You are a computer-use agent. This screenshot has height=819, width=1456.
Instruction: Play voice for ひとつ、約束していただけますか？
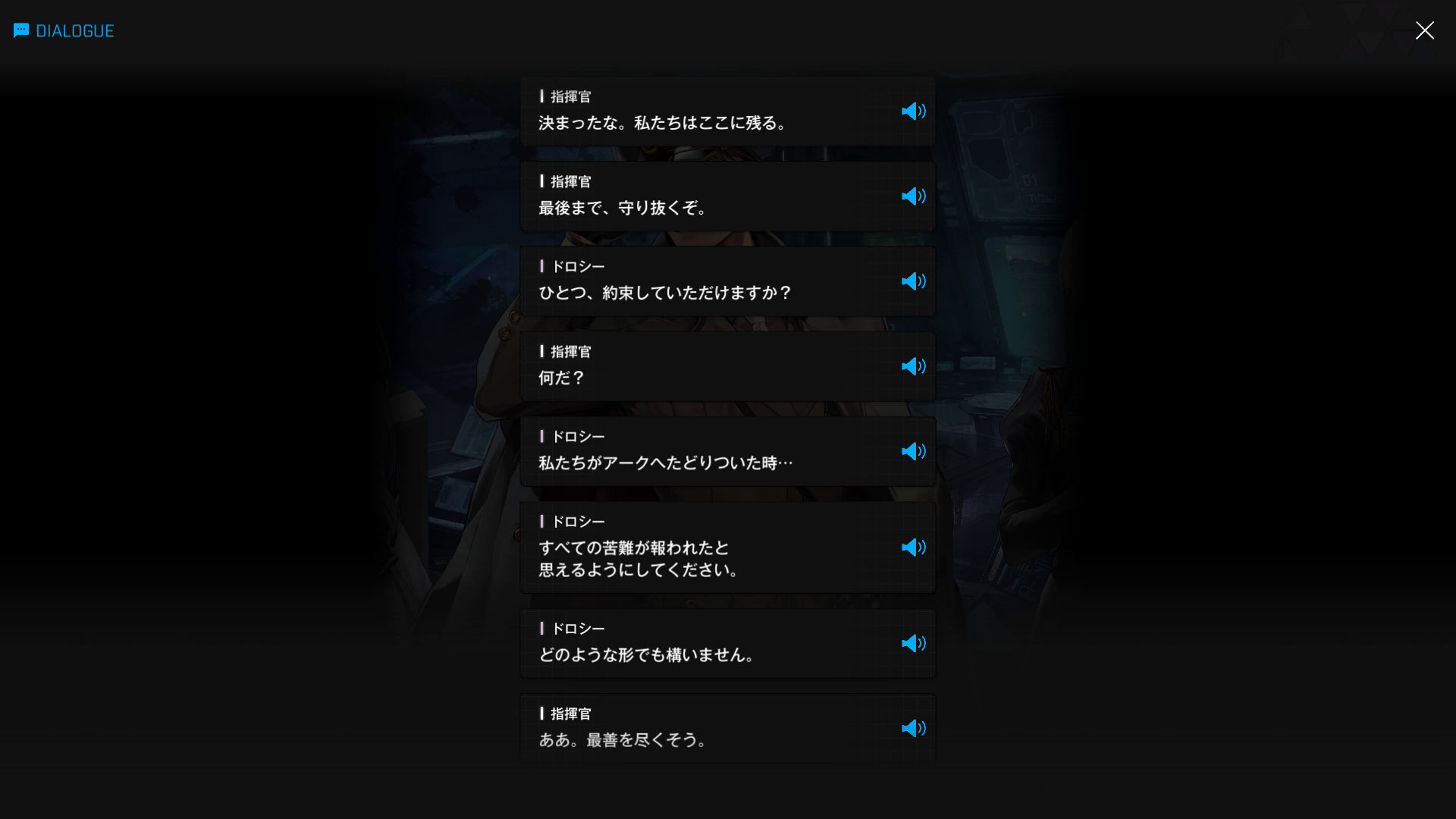pos(913,281)
